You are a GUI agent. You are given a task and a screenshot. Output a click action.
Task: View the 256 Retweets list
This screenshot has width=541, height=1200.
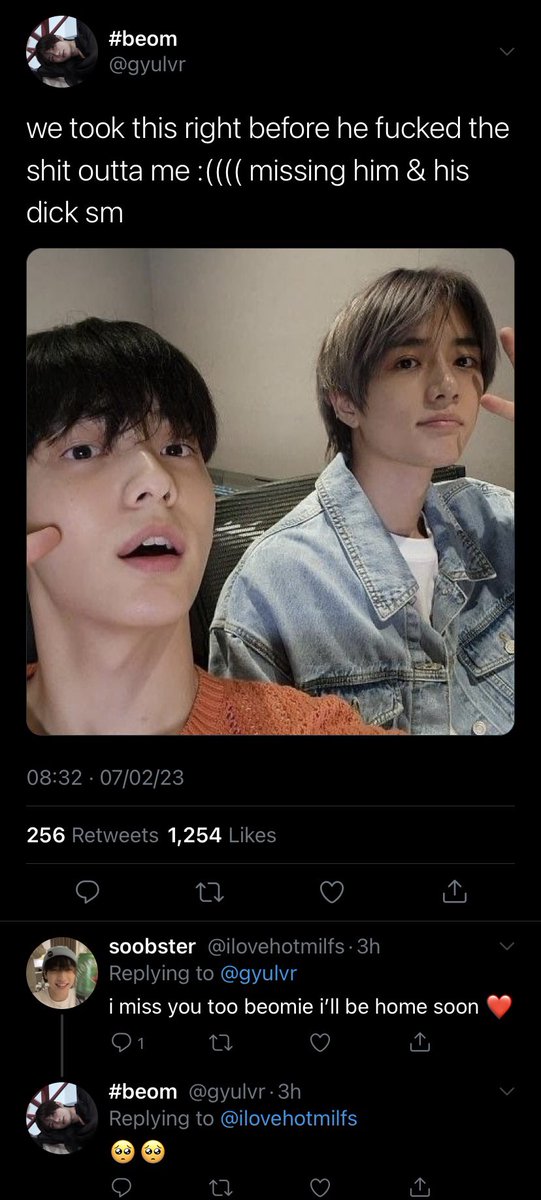coord(92,834)
